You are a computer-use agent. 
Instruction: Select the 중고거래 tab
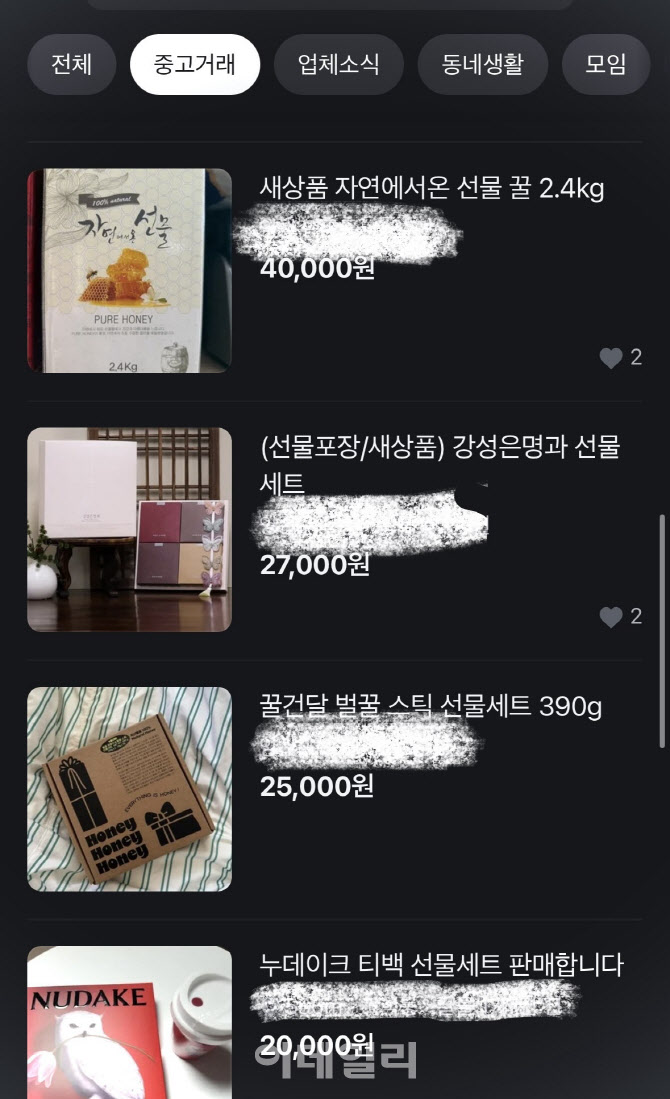point(195,65)
